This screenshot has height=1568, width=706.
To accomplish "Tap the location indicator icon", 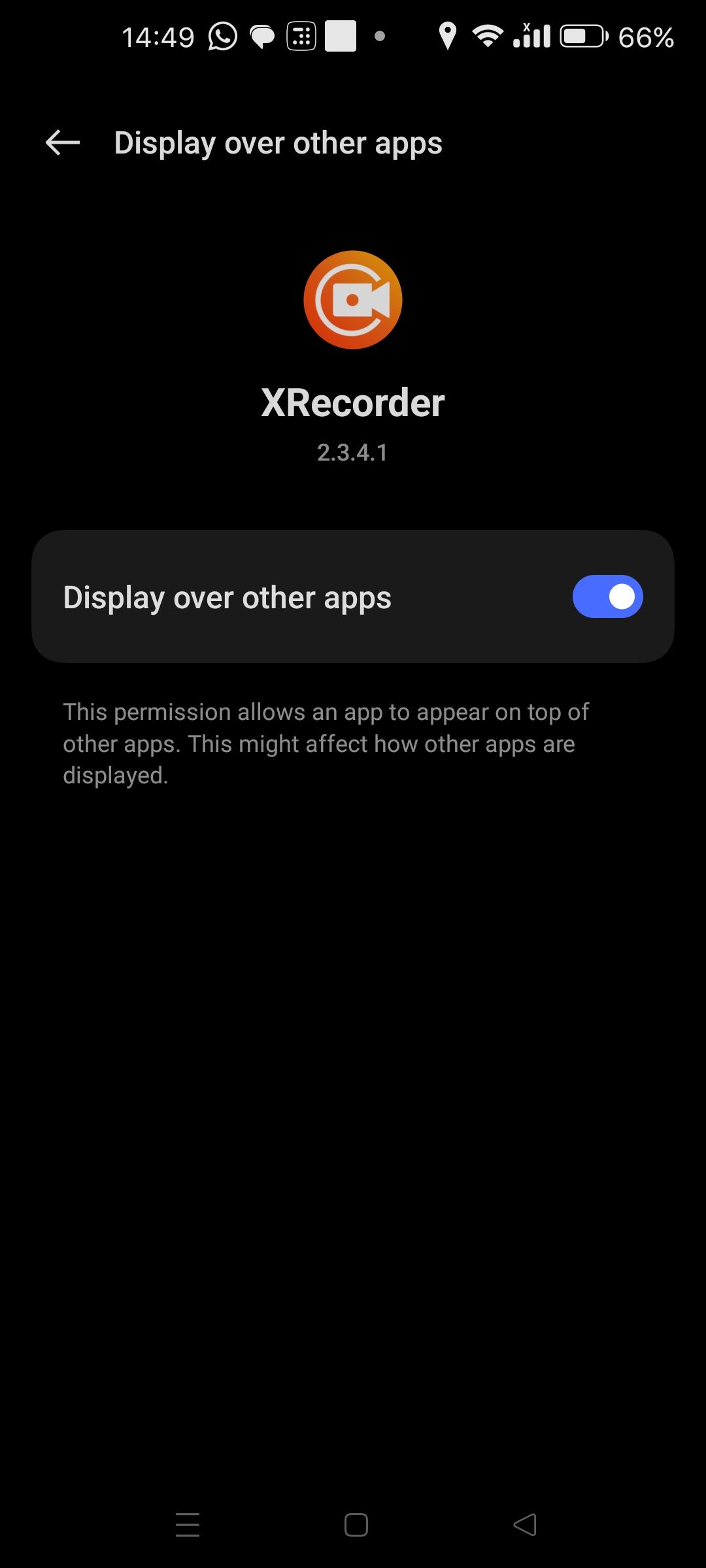I will click(448, 37).
